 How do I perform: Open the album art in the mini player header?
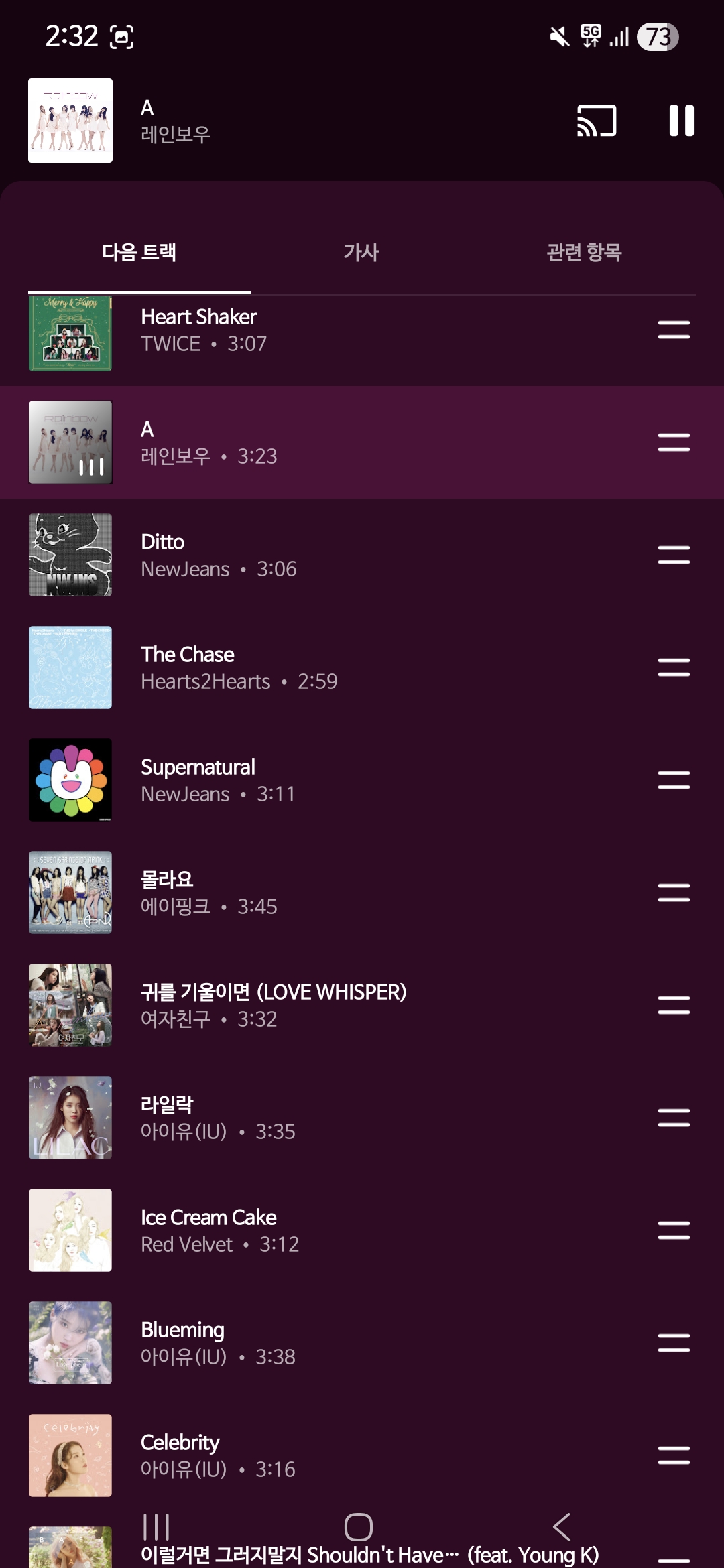70,121
